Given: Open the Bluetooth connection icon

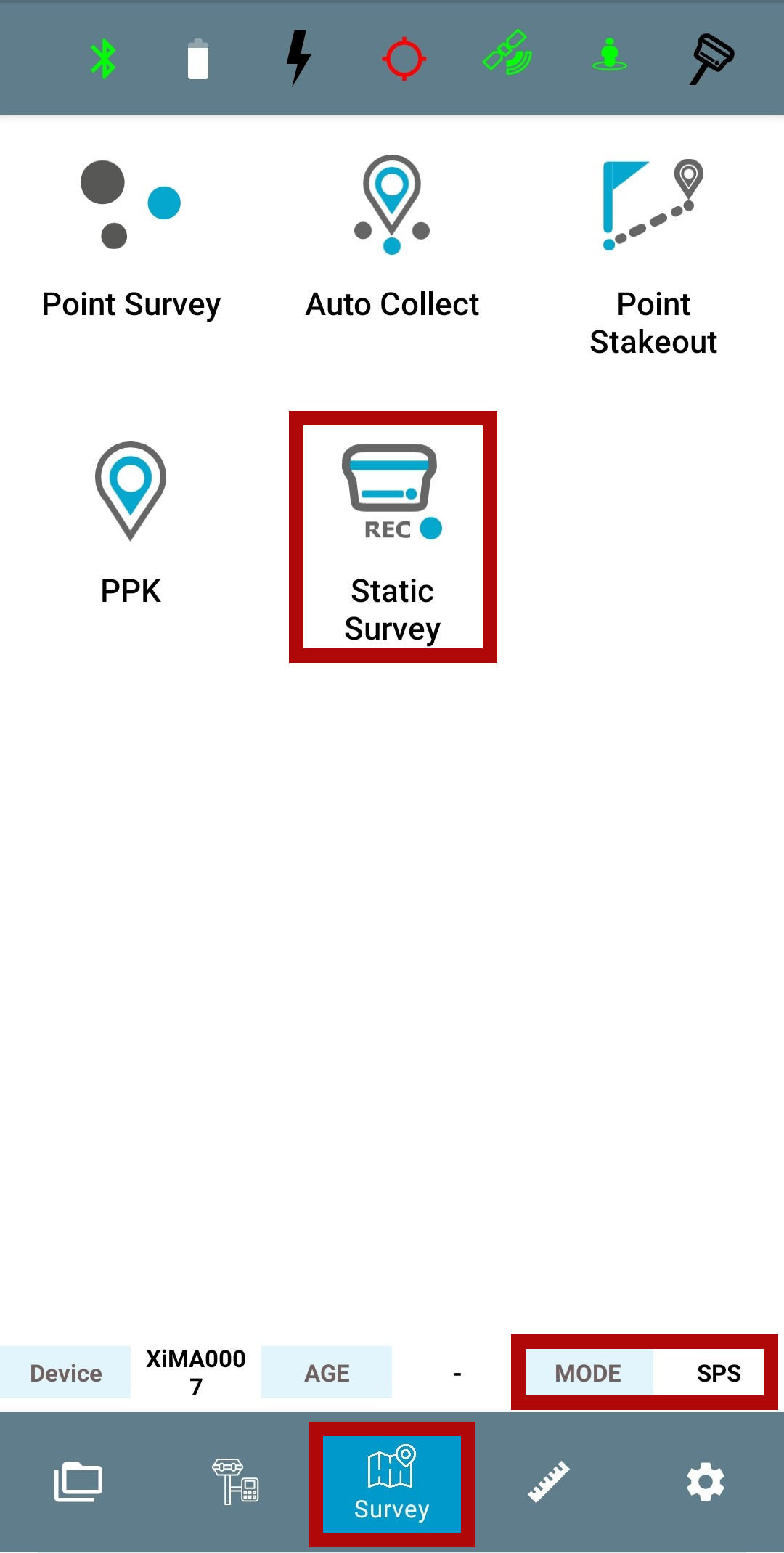Looking at the screenshot, I should [103, 58].
